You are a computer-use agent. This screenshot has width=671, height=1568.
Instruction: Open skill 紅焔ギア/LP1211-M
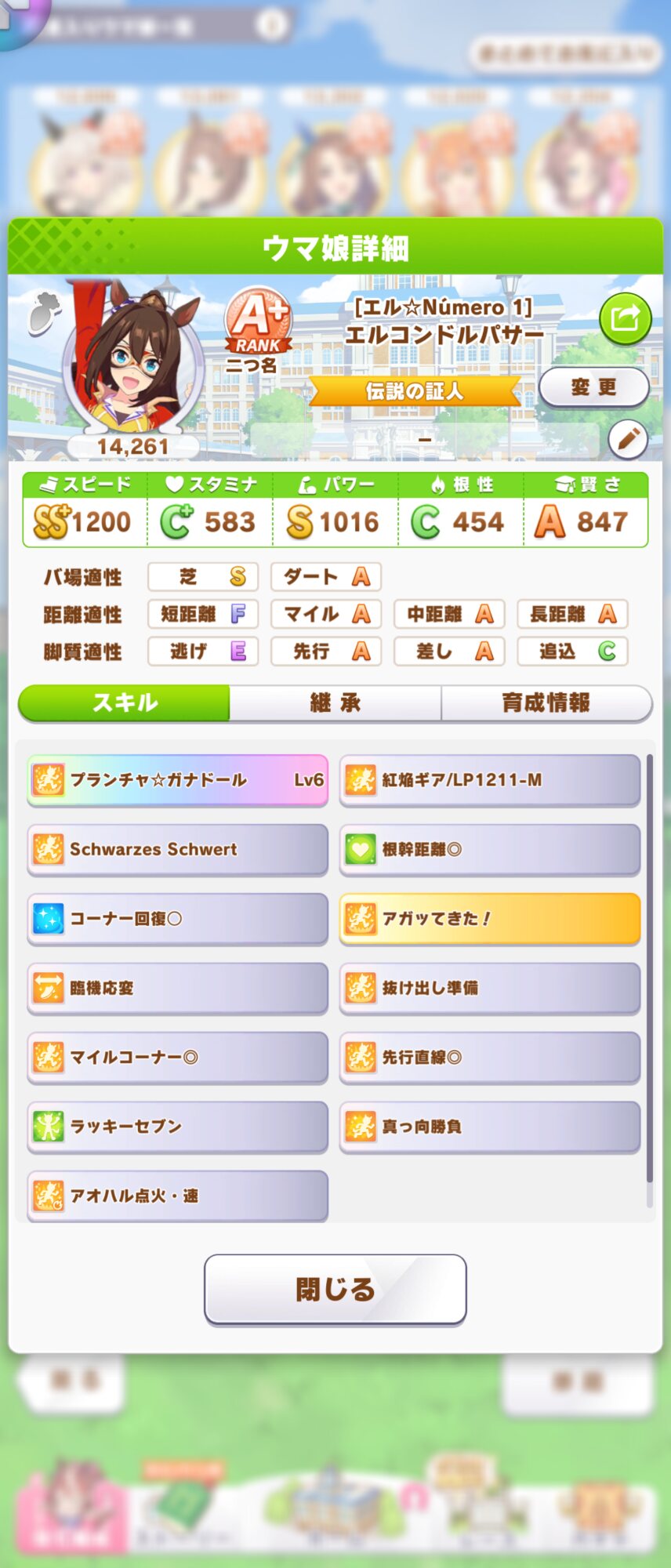click(489, 780)
